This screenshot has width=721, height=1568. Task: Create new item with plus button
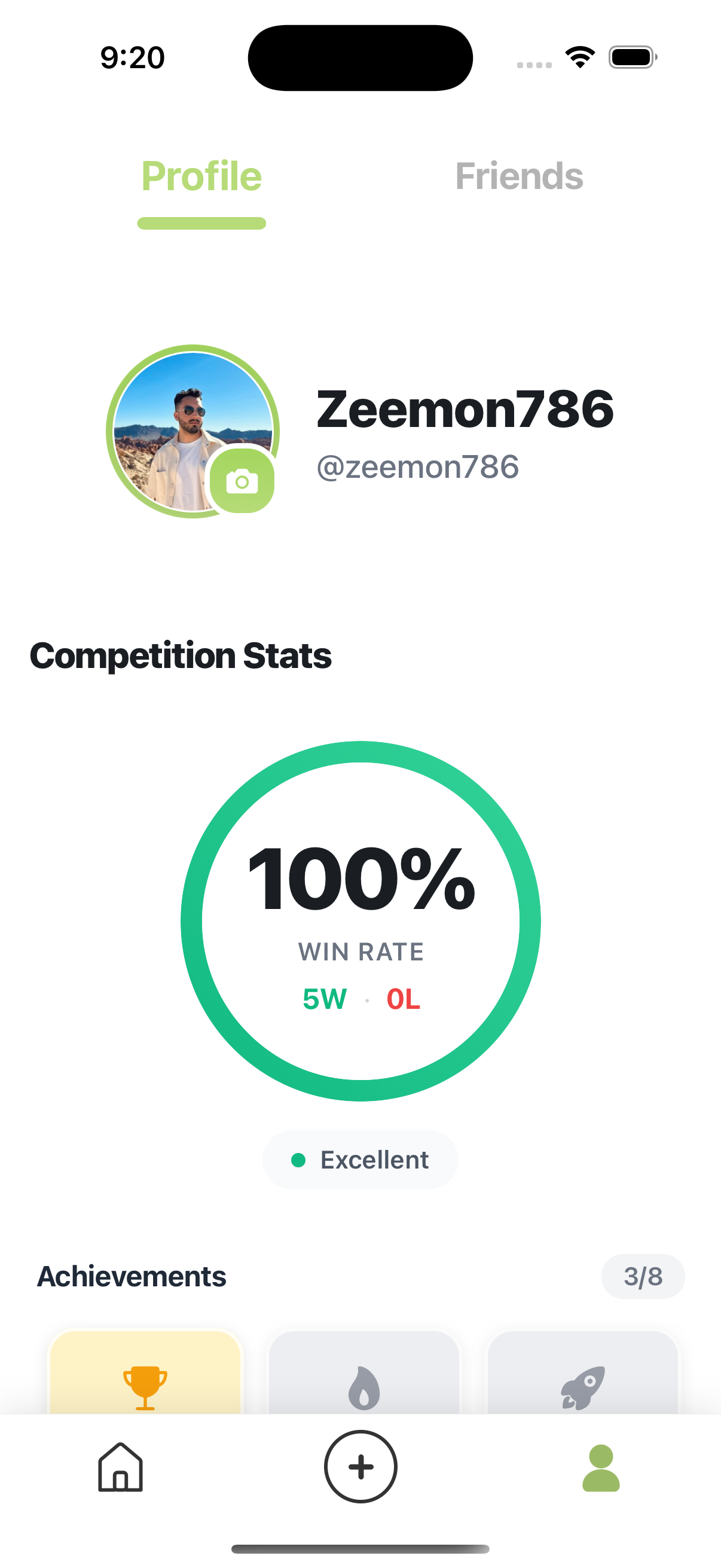pyautogui.click(x=360, y=1467)
